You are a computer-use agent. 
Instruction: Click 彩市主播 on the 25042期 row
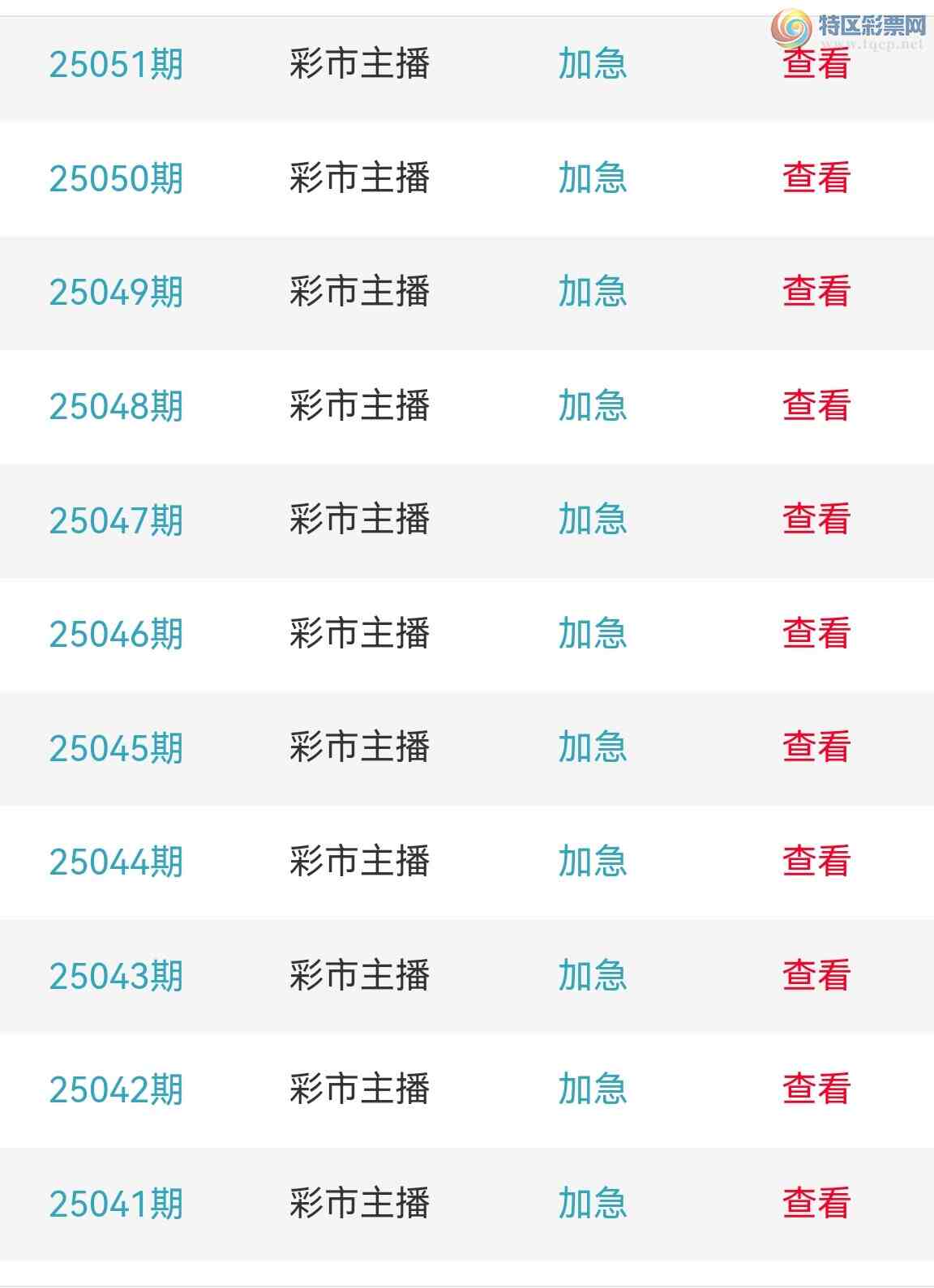(359, 1091)
